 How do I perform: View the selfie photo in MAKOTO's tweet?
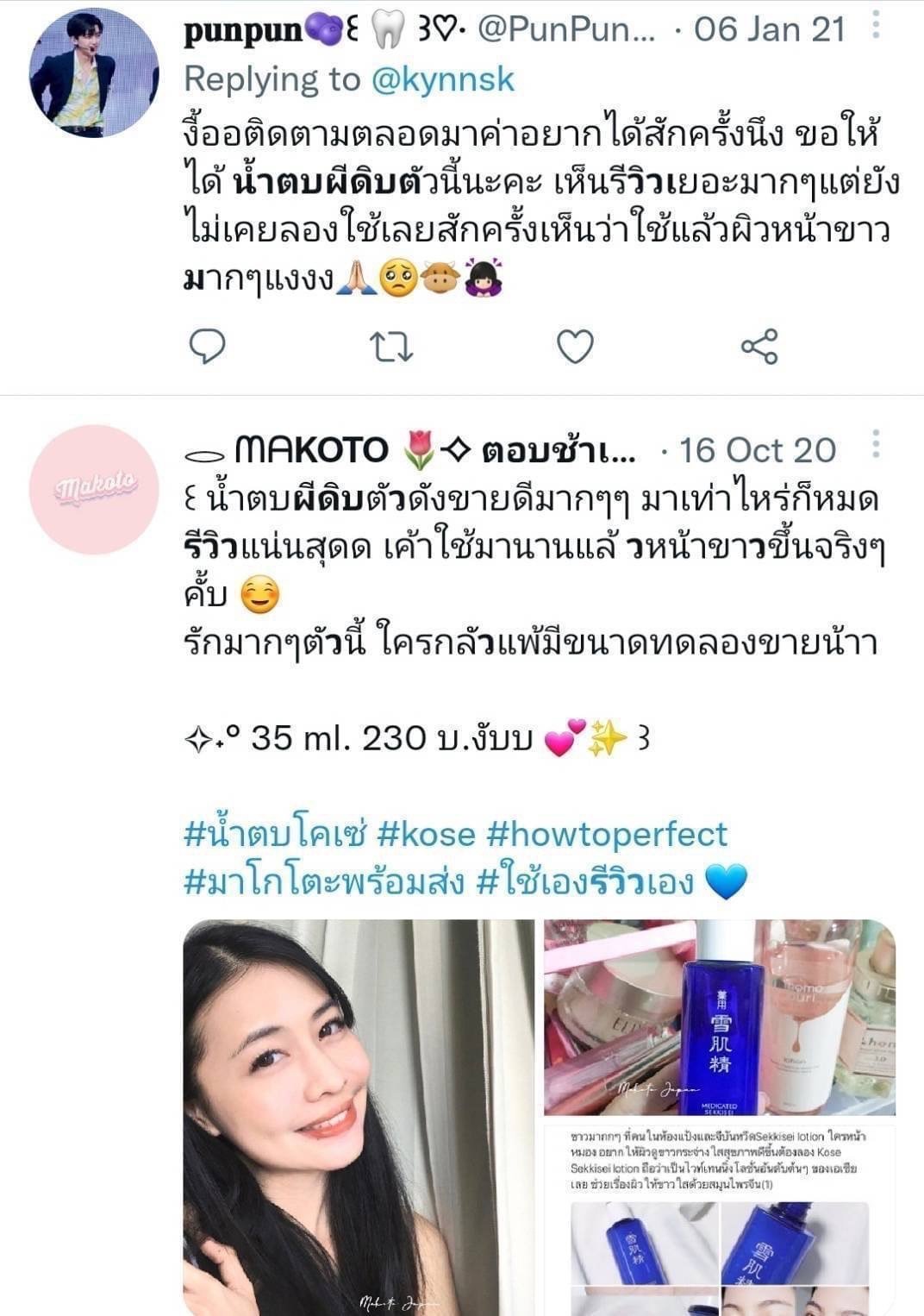click(x=359, y=1117)
